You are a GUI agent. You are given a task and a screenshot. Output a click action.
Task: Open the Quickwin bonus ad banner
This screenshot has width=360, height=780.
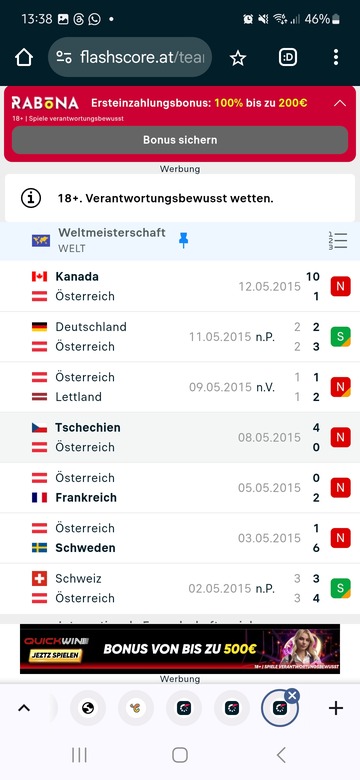tap(180, 649)
